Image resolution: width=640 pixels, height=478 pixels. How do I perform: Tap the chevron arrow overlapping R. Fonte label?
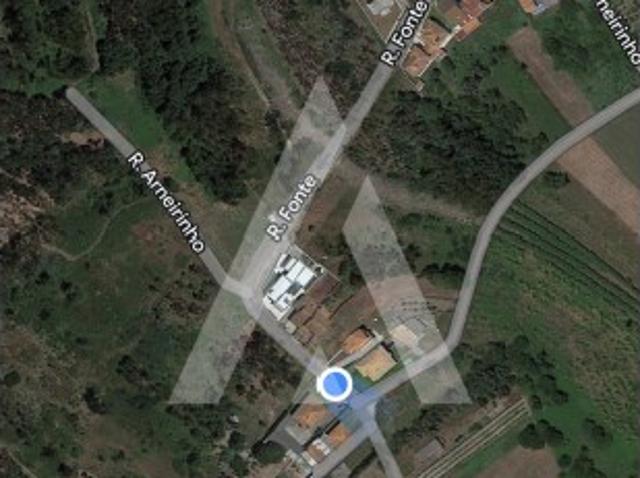pos(300,200)
